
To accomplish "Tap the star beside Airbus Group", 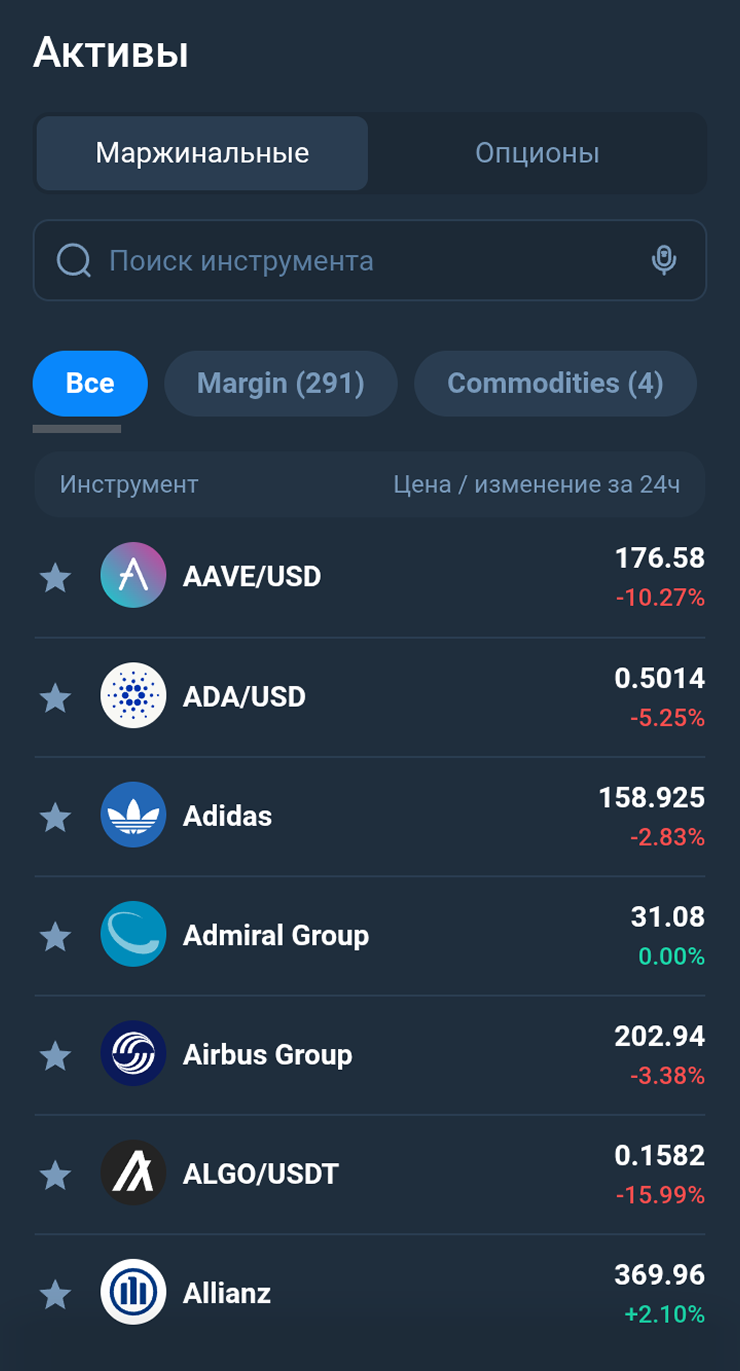I will point(55,1055).
